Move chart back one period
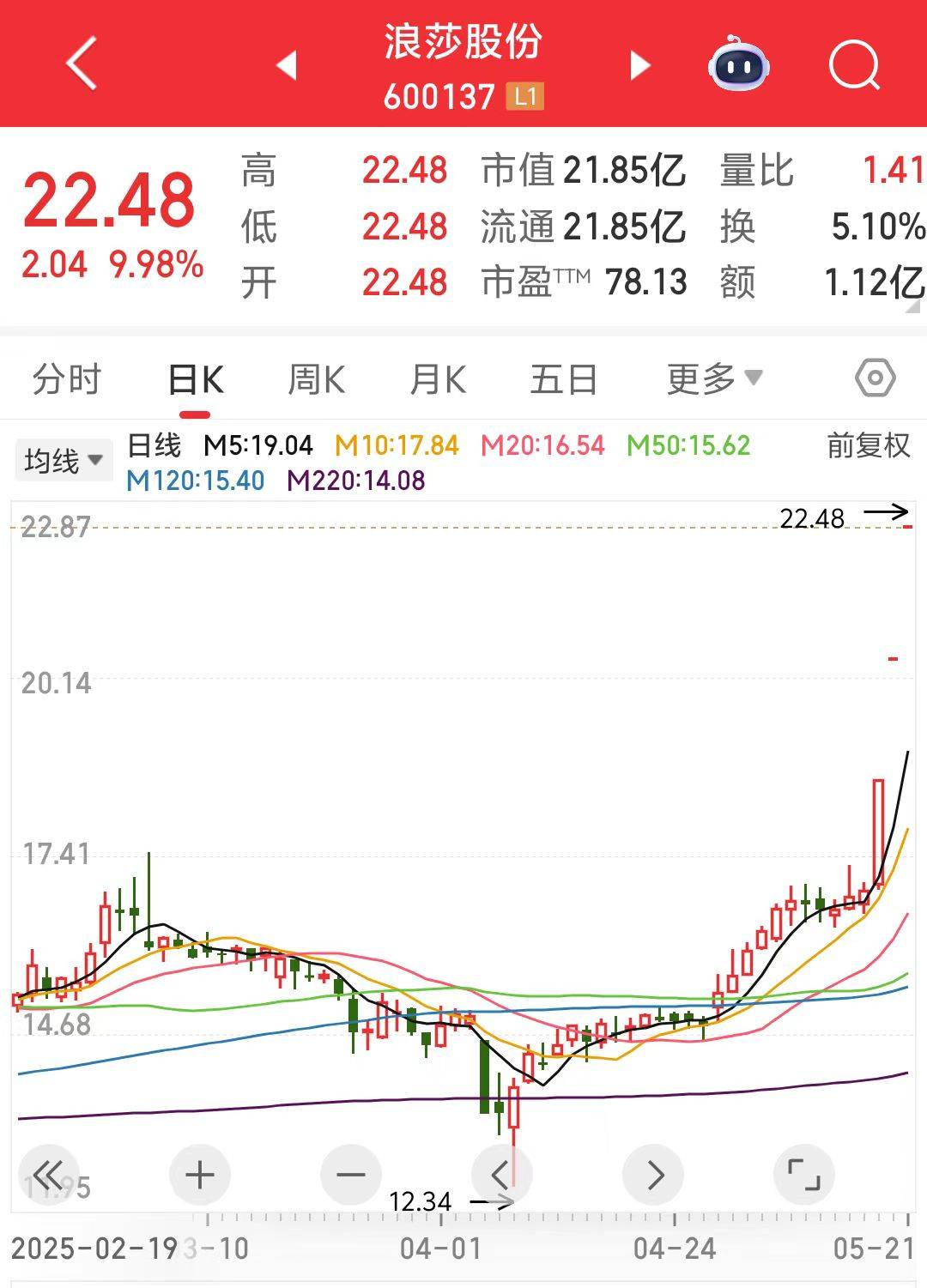This screenshot has width=927, height=1288. pyautogui.click(x=502, y=1175)
